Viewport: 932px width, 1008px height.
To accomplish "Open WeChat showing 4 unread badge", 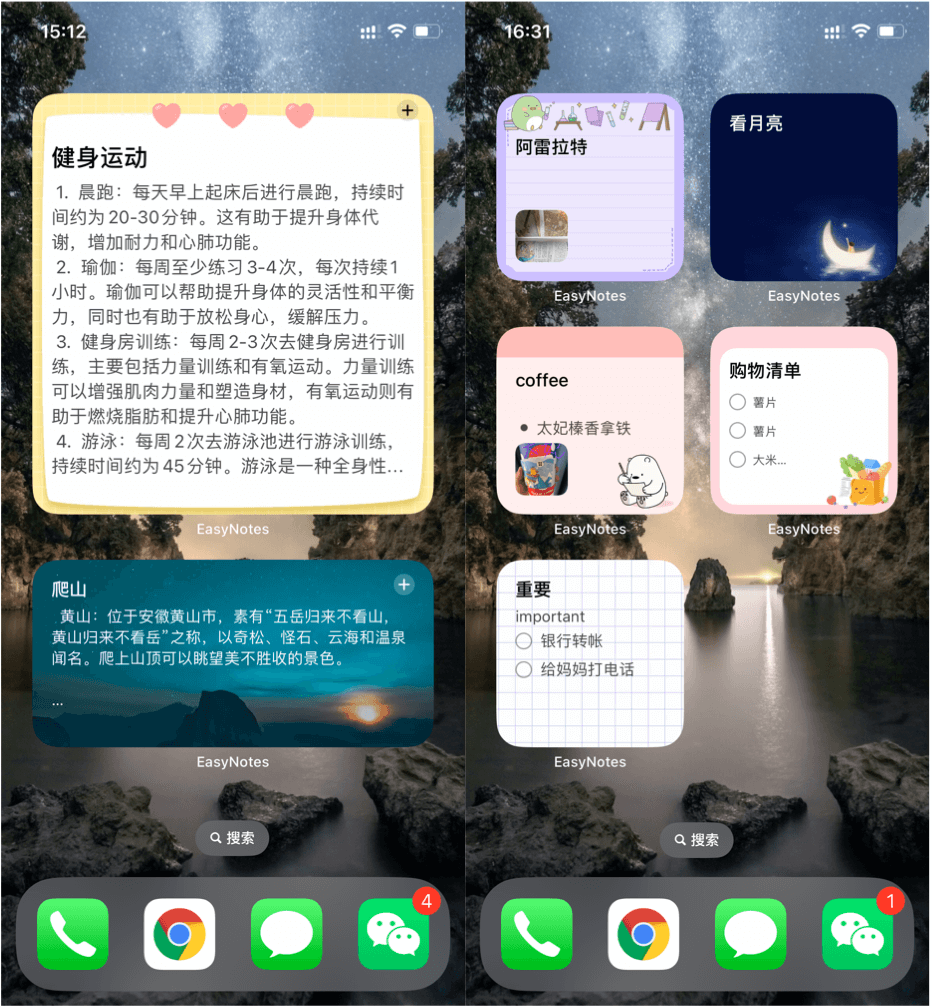I will pos(393,934).
